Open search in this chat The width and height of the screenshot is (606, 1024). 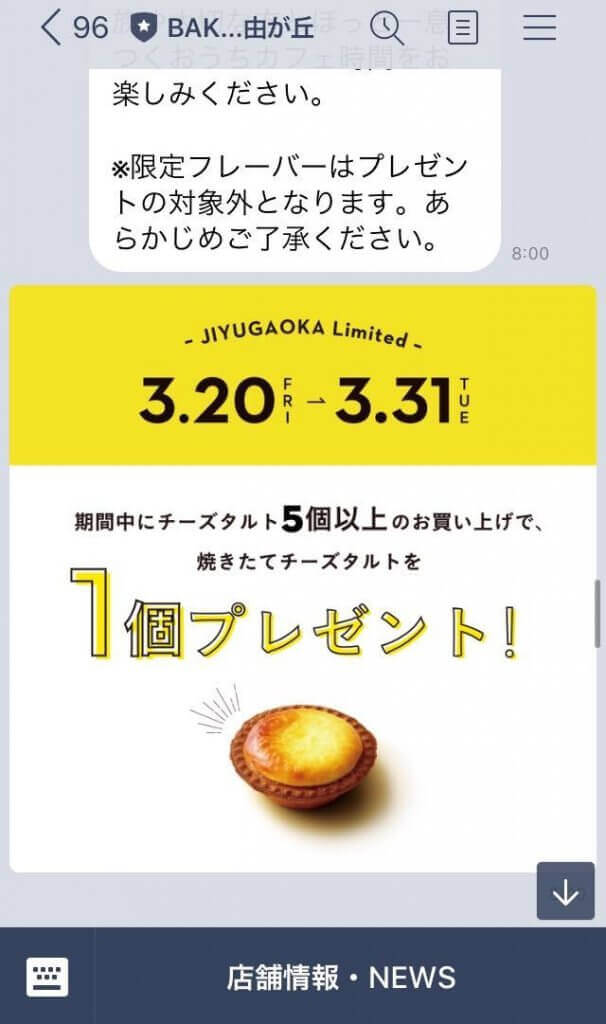pos(387,28)
